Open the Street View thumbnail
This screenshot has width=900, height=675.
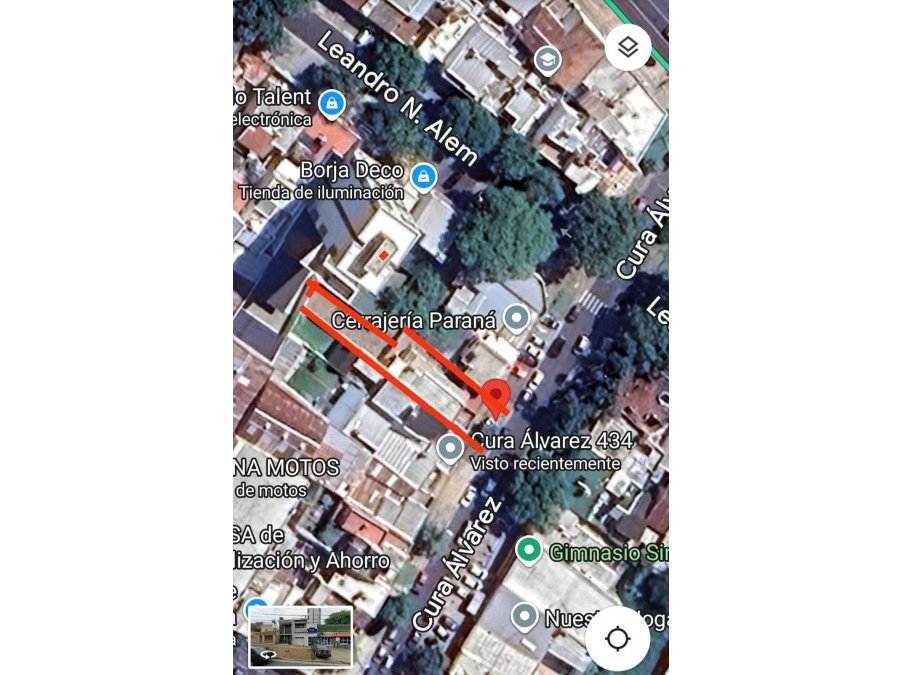pos(300,636)
